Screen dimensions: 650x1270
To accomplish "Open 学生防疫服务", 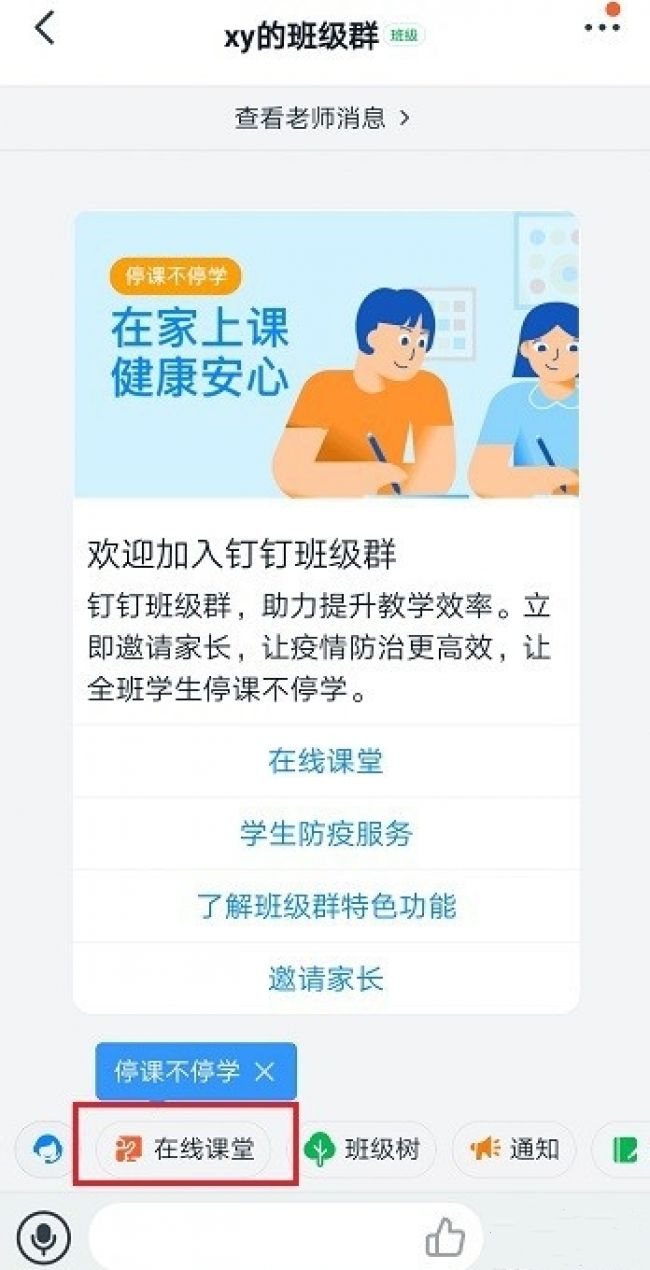I will click(326, 833).
